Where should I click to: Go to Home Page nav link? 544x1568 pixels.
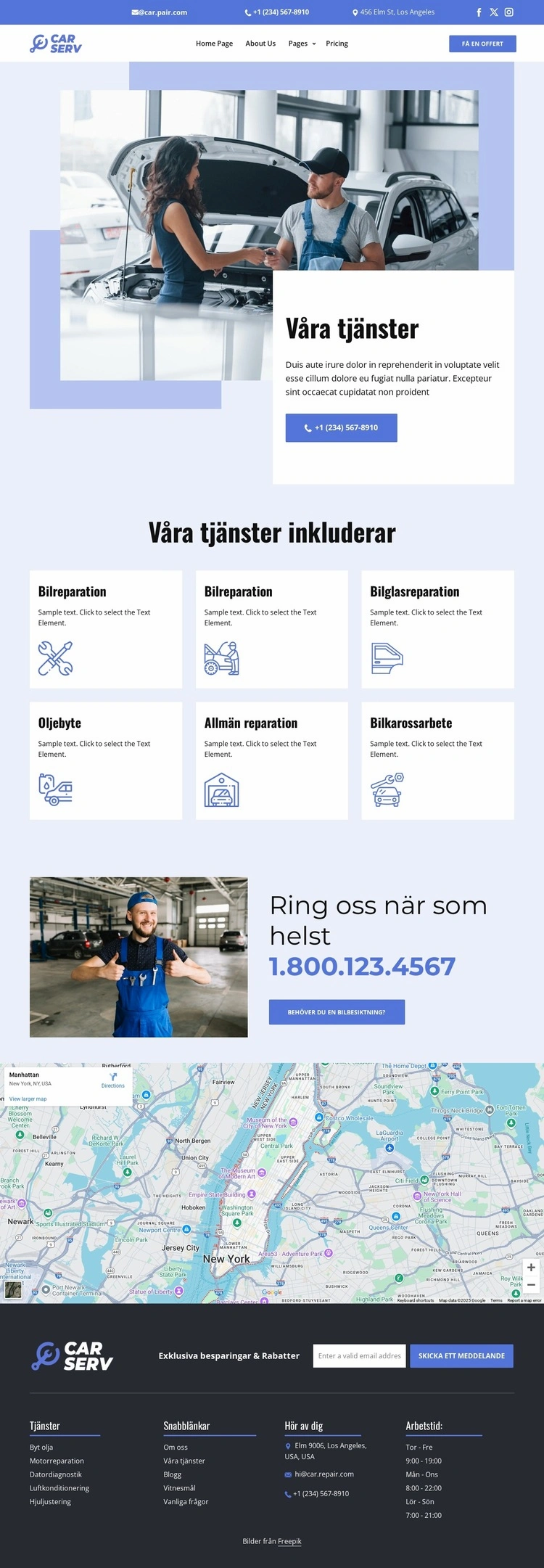pyautogui.click(x=214, y=44)
